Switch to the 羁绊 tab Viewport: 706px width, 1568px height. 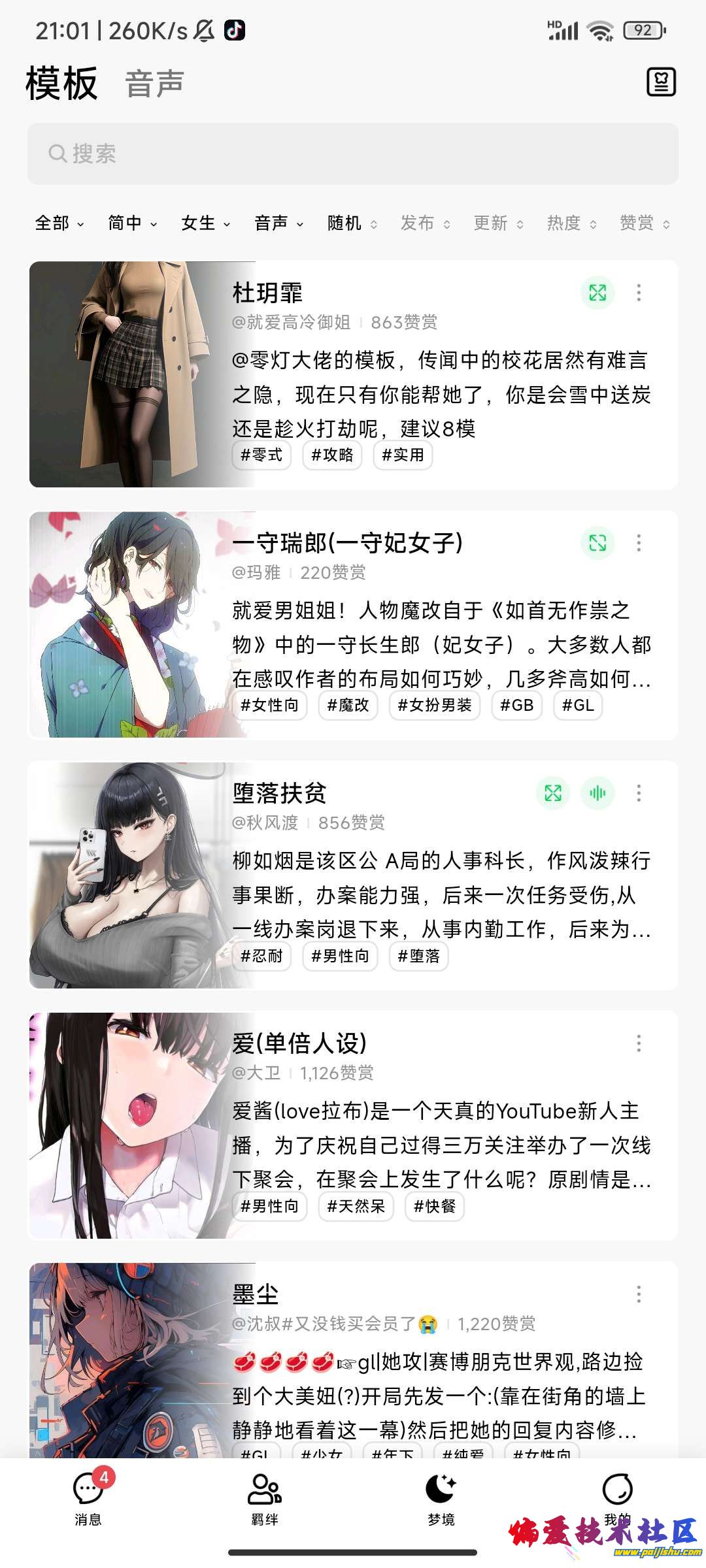265,1497
